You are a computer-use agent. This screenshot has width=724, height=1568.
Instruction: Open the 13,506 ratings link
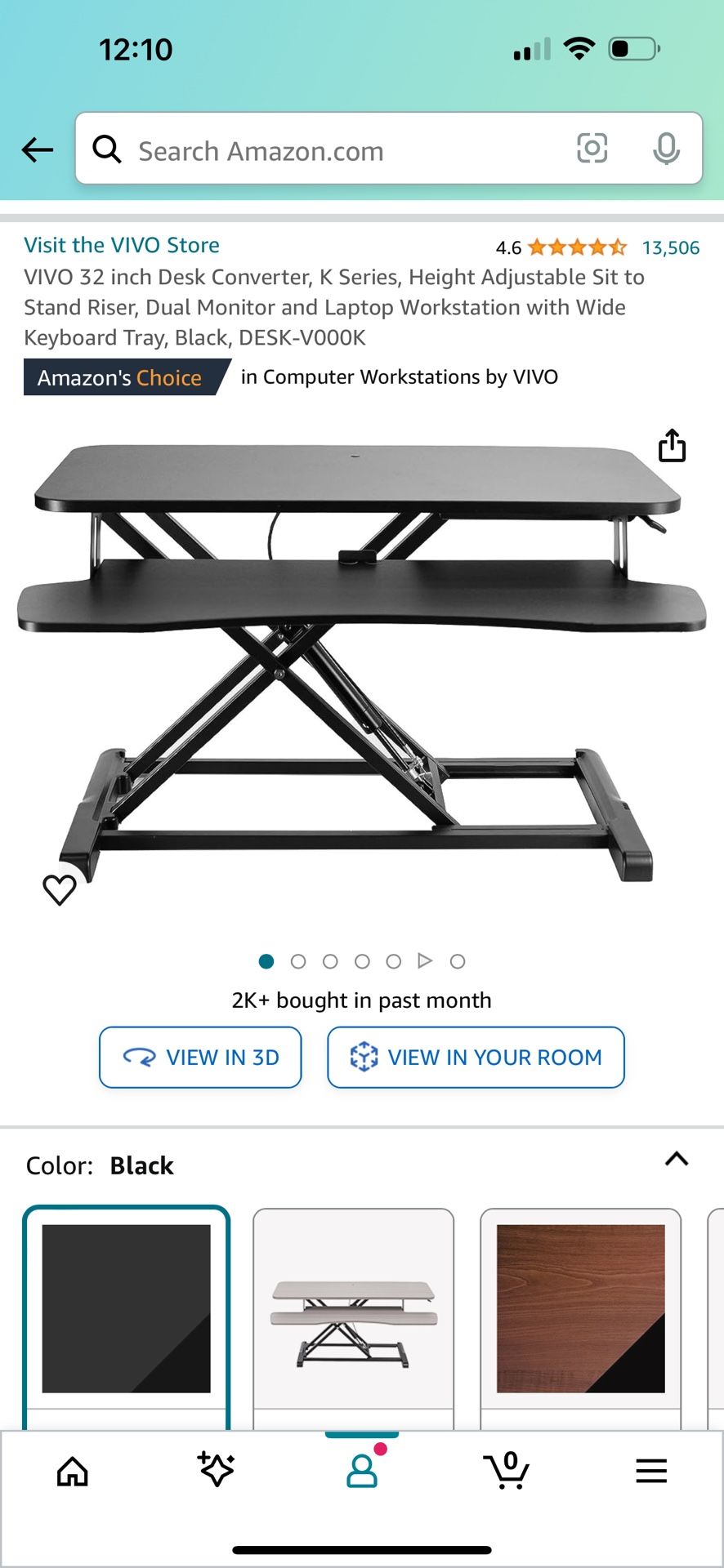(x=670, y=247)
